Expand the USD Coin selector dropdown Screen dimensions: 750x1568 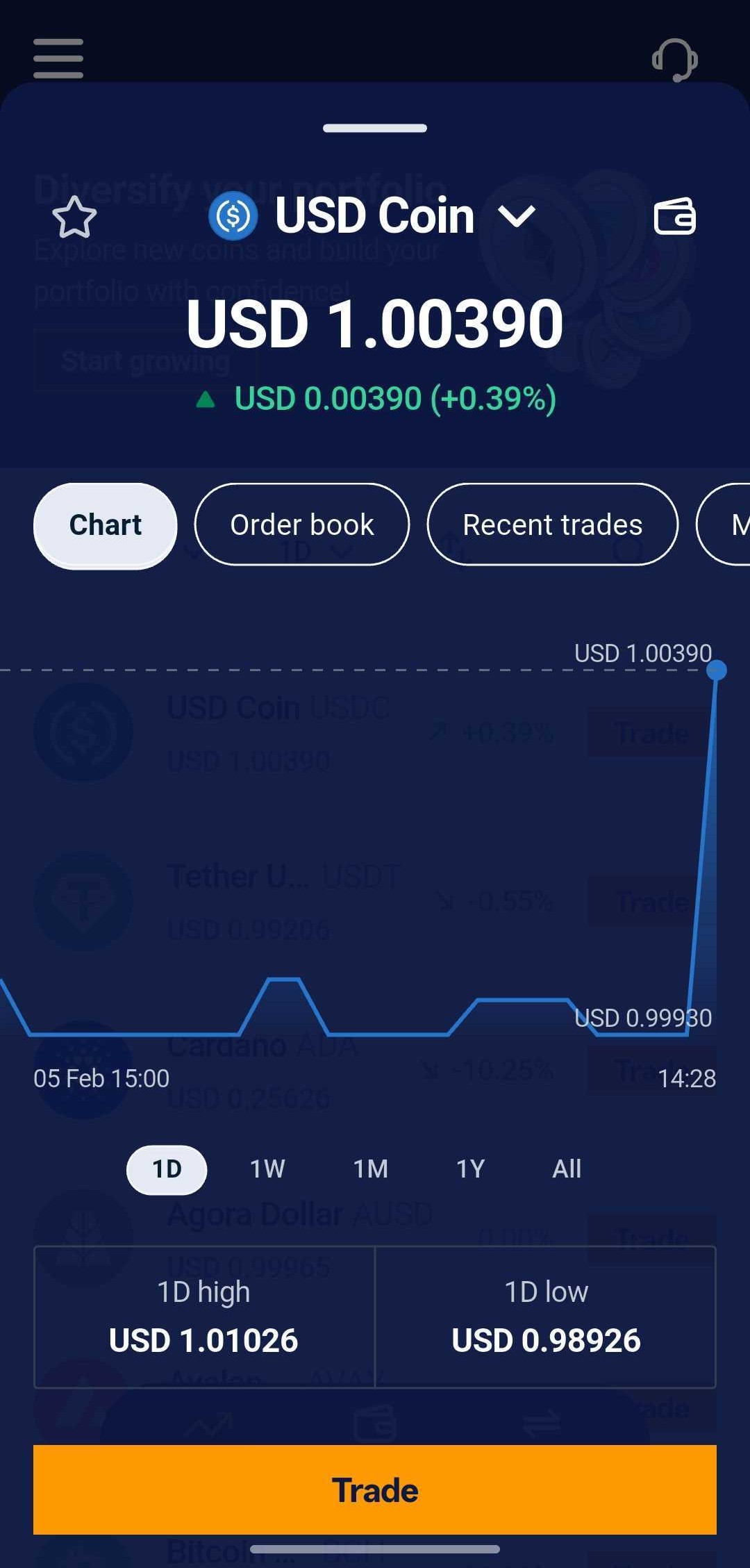(517, 216)
